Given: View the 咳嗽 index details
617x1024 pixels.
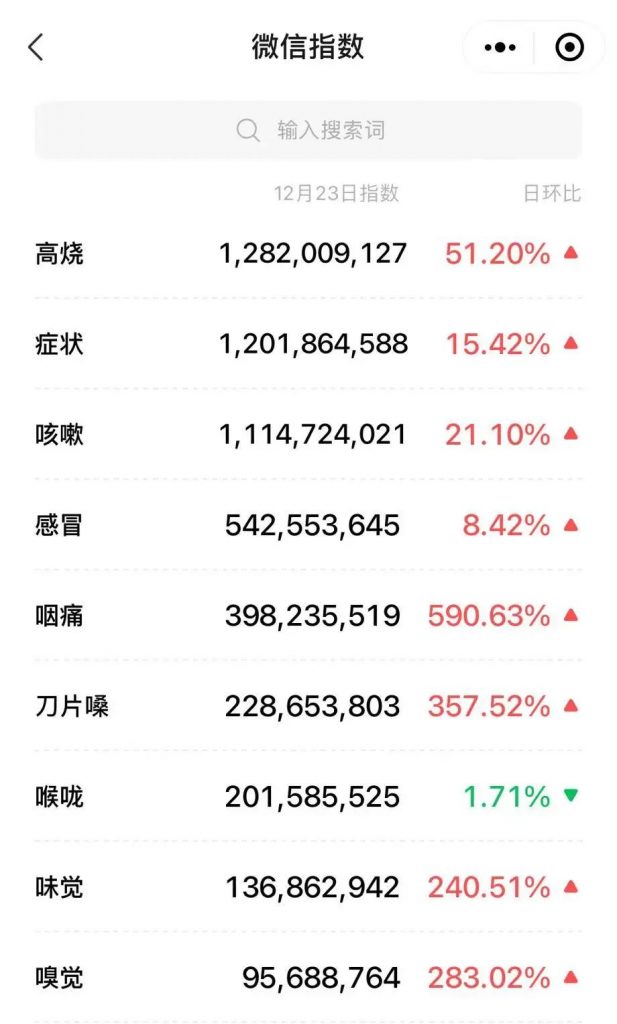Looking at the screenshot, I should pyautogui.click(x=308, y=435).
